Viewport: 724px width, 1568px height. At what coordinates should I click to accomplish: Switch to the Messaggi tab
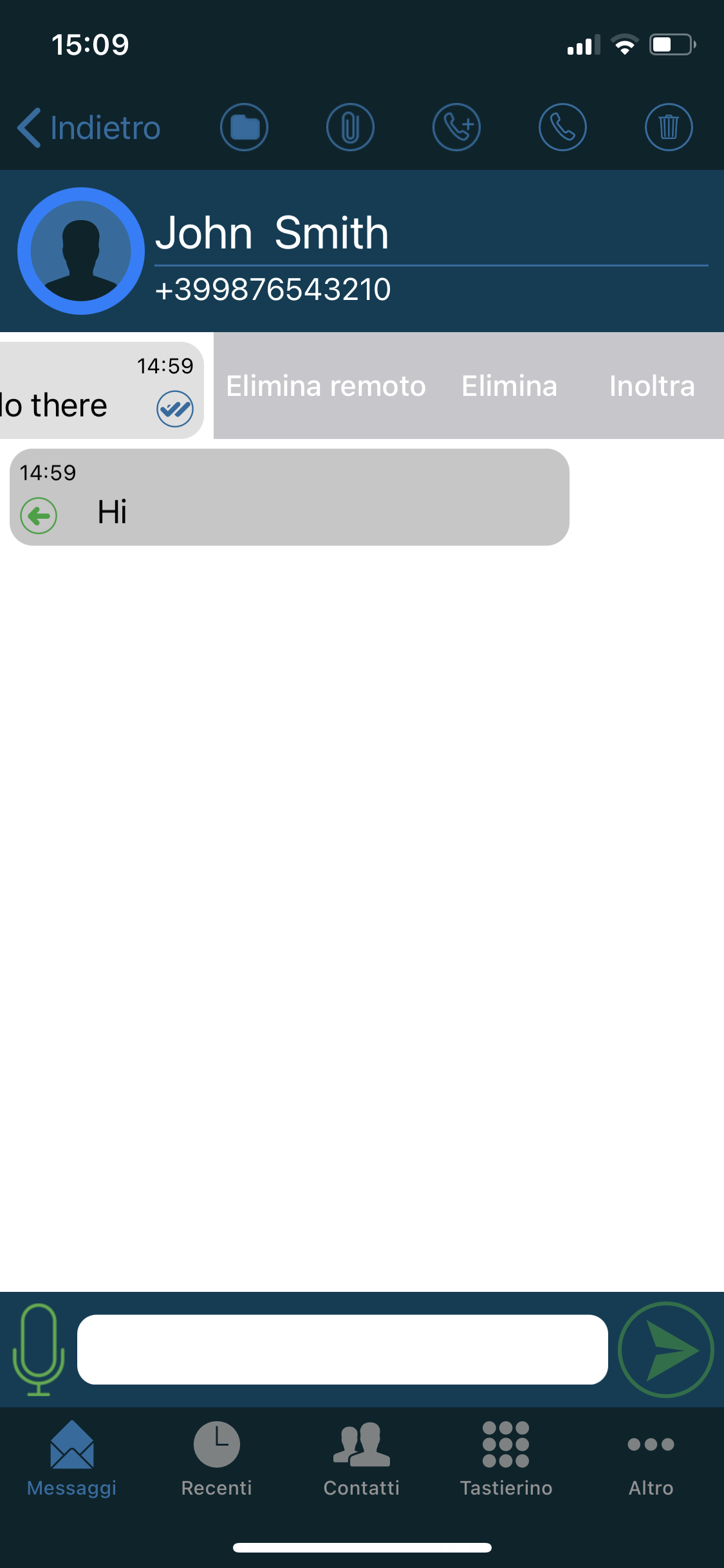[72, 1460]
